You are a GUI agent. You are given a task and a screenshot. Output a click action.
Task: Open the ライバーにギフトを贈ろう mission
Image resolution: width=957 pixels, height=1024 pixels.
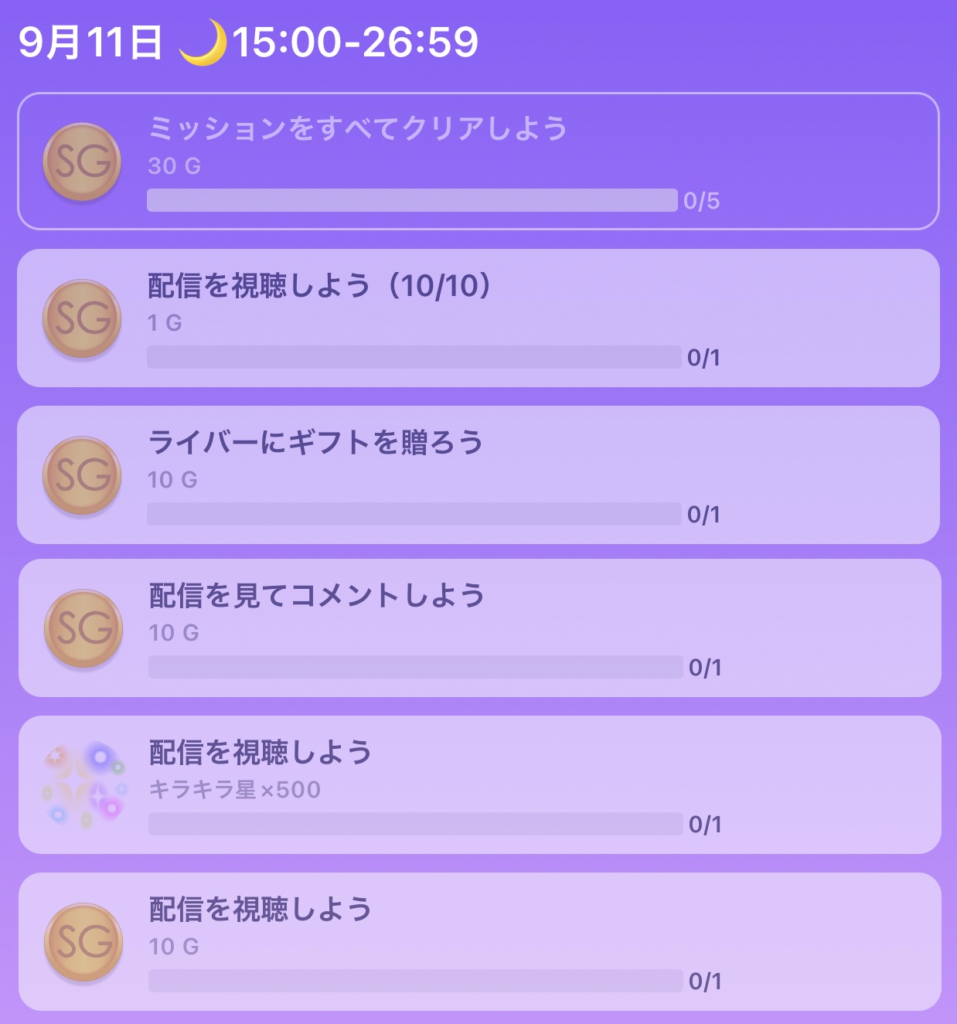[478, 474]
